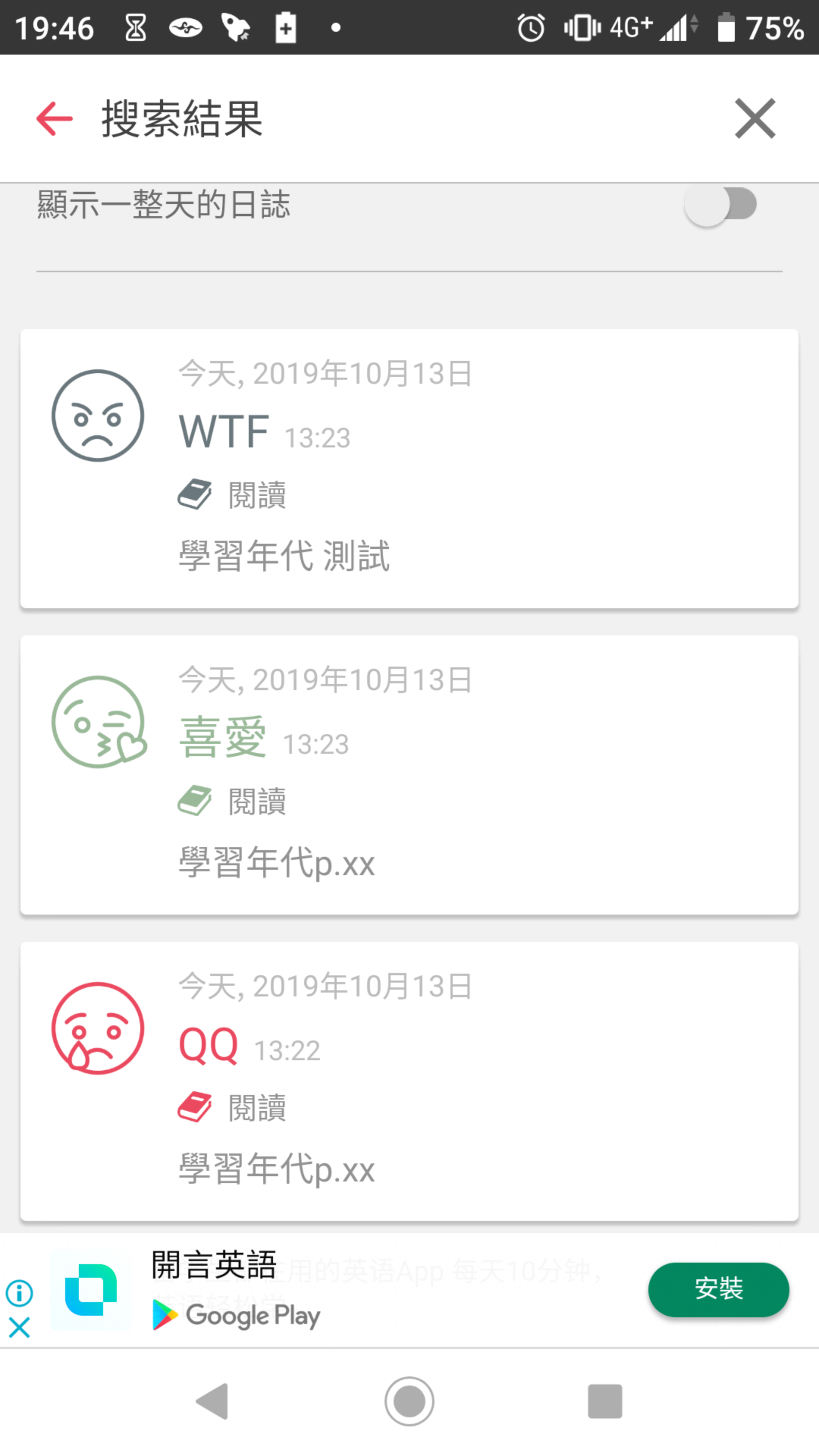Open recent apps
Viewport: 819px width, 1456px height.
[605, 1401]
